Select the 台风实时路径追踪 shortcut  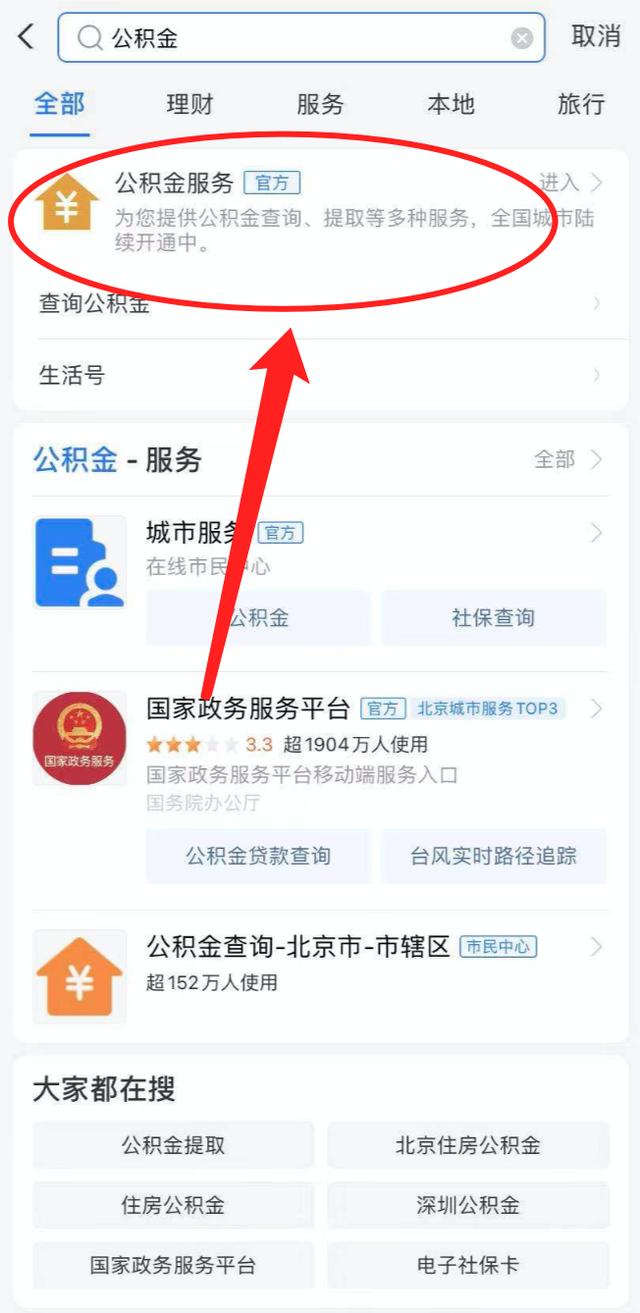pos(493,856)
